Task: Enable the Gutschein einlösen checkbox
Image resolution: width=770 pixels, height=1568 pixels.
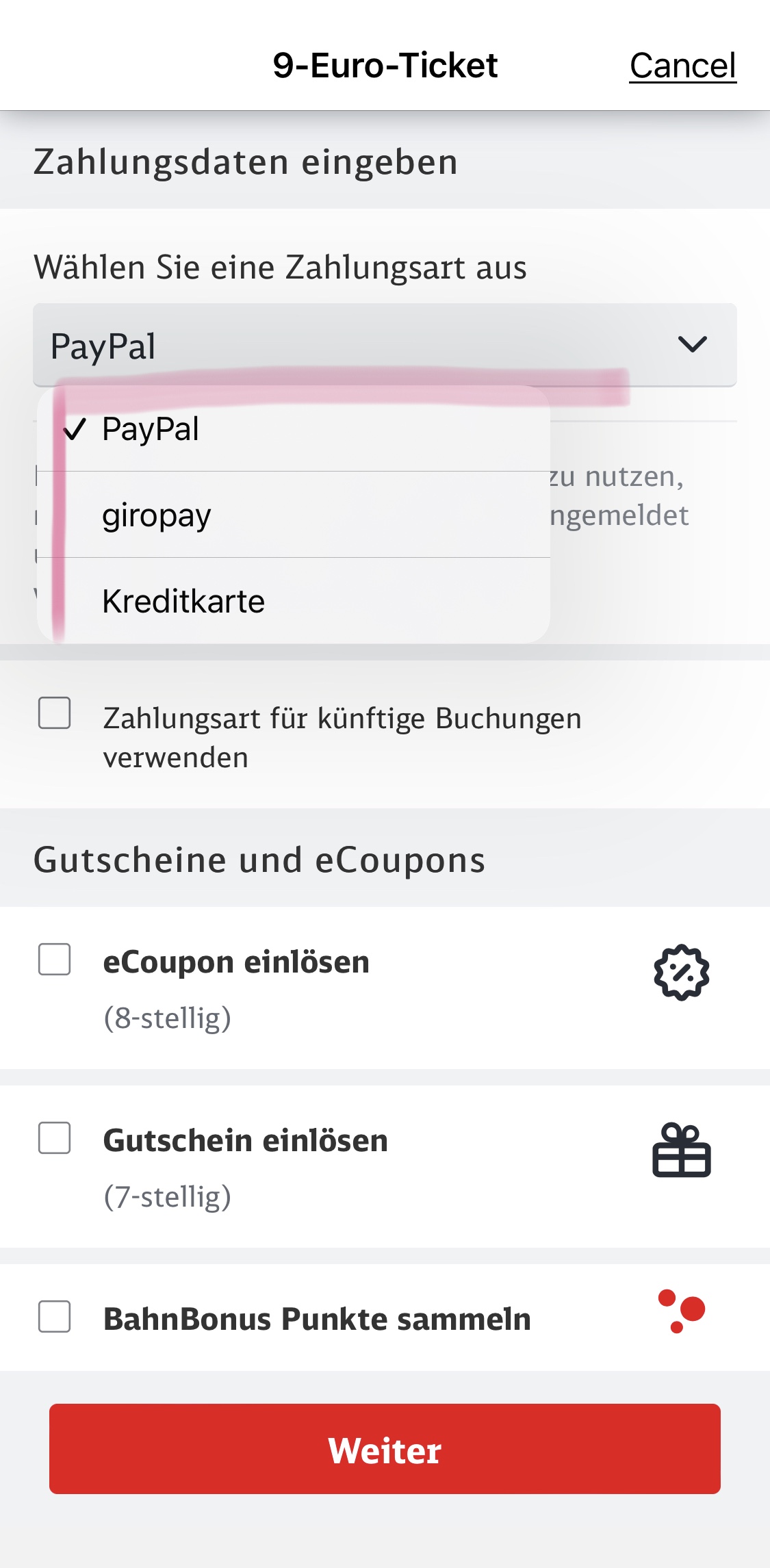Action: pos(55,1138)
